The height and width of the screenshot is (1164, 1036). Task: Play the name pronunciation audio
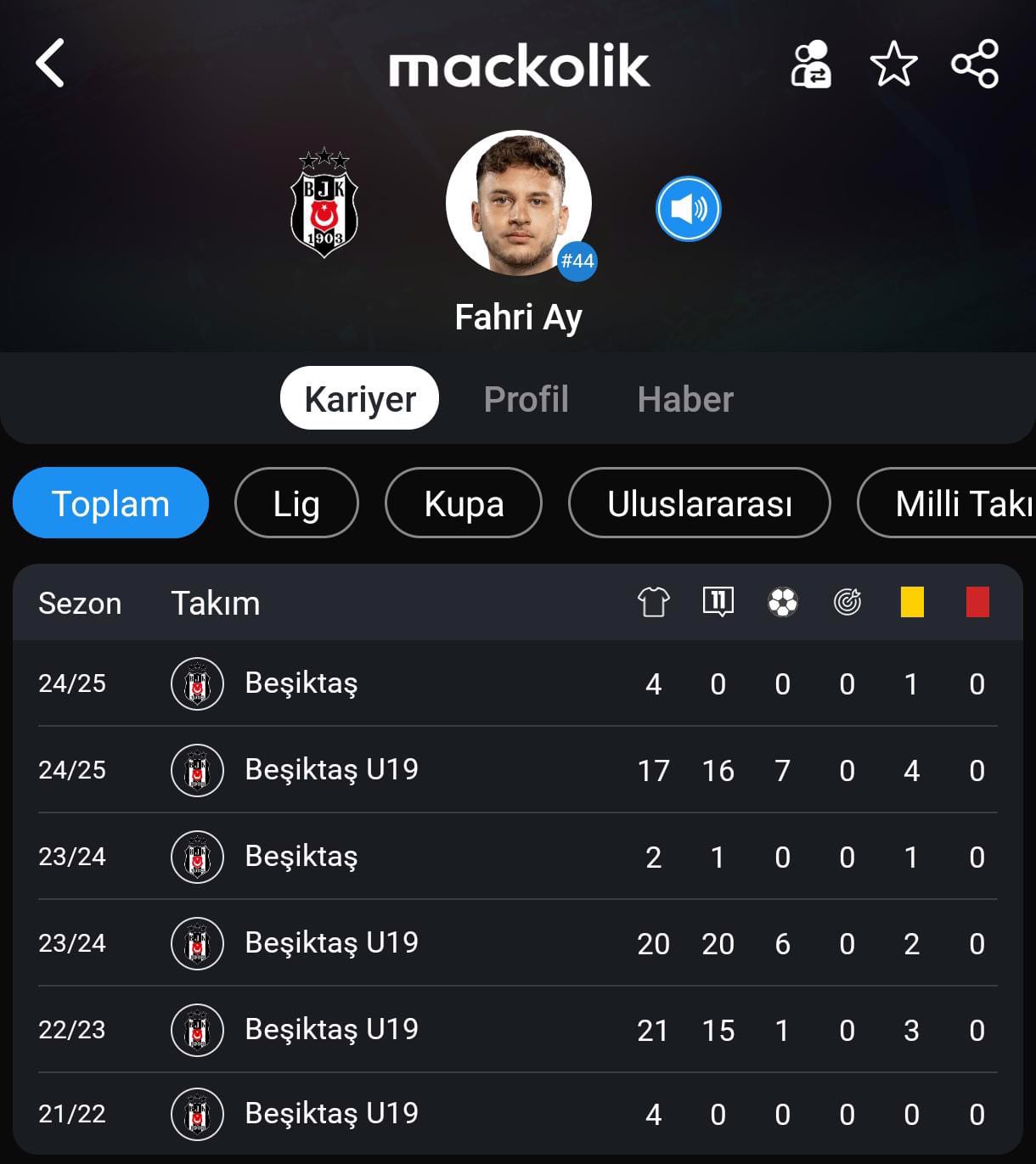688,209
